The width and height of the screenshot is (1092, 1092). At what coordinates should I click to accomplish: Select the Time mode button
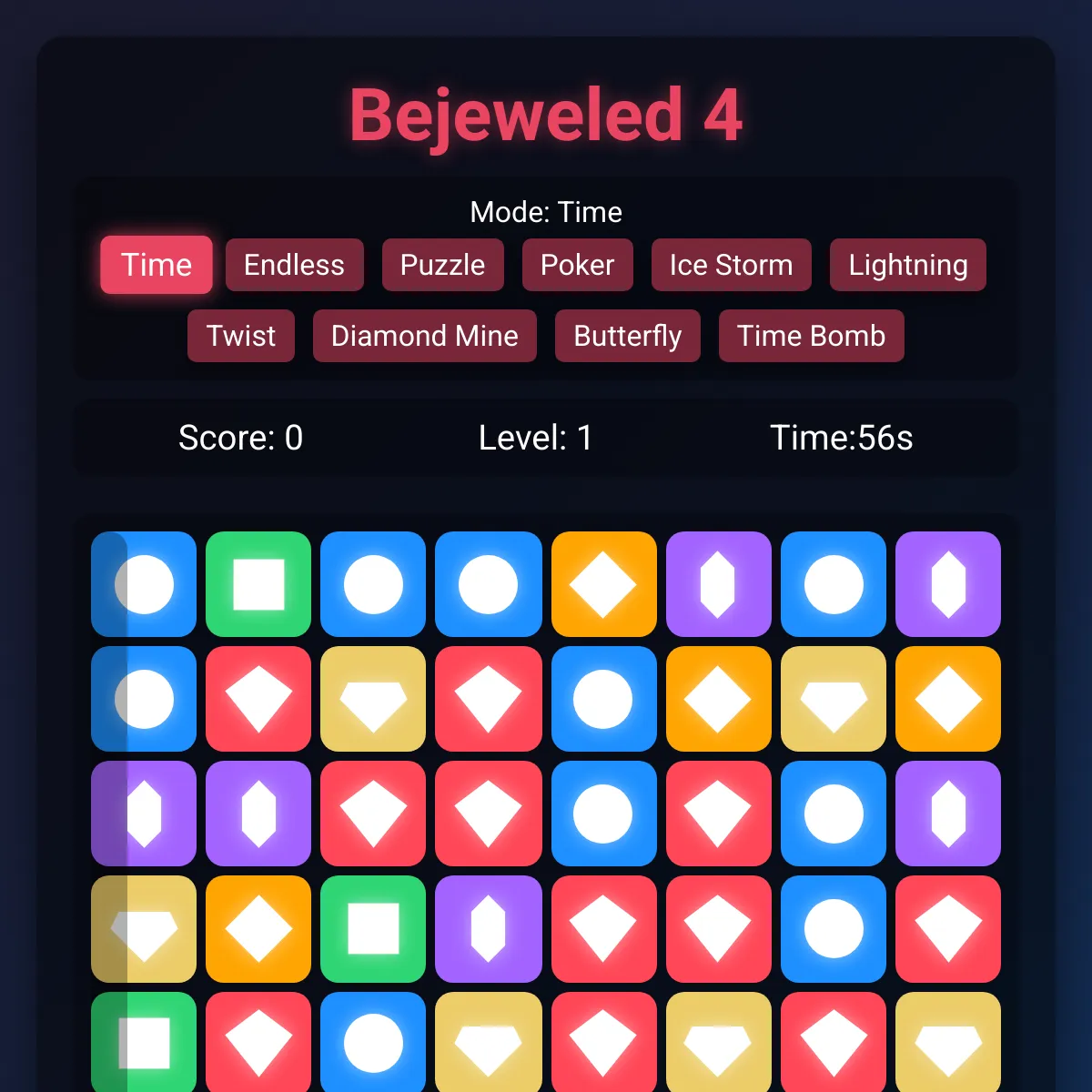click(156, 265)
